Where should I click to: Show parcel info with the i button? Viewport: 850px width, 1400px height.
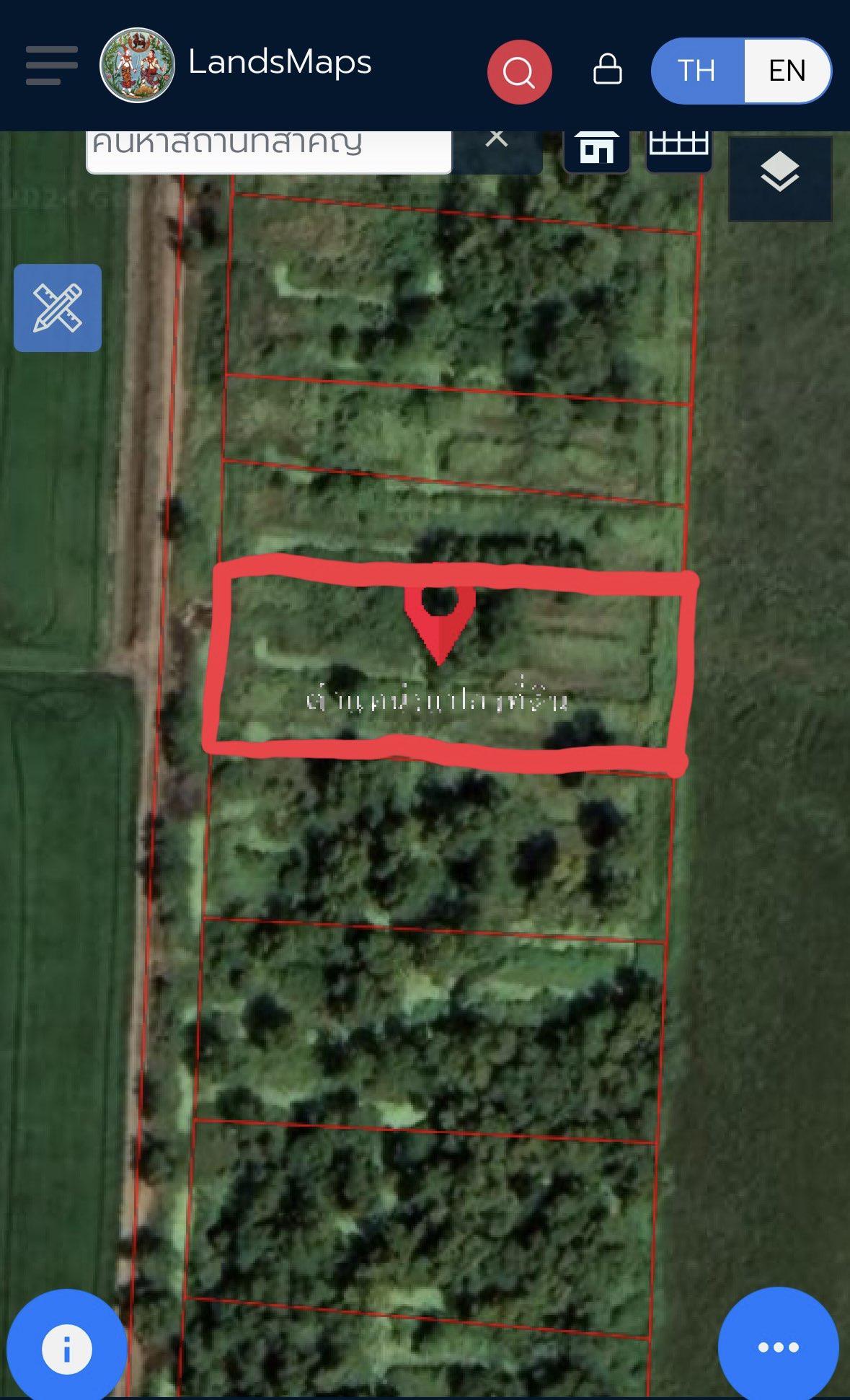click(66, 1348)
